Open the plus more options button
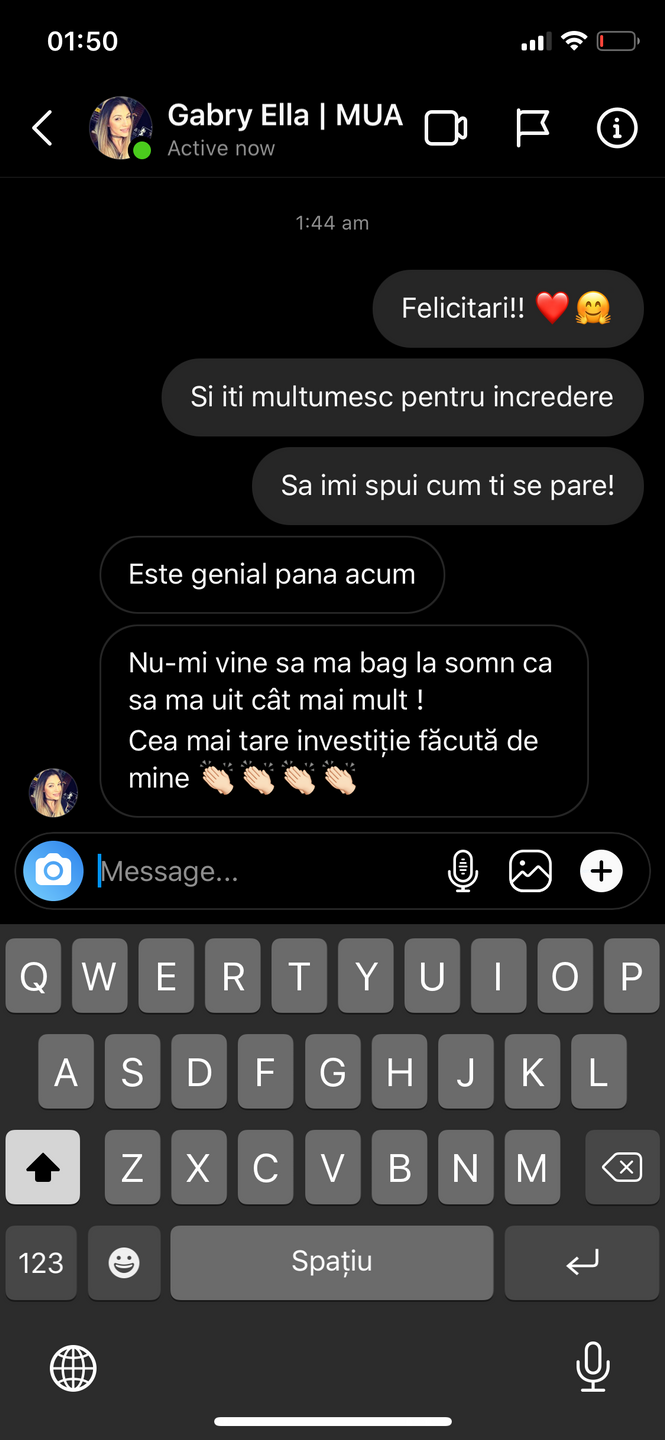 click(601, 871)
